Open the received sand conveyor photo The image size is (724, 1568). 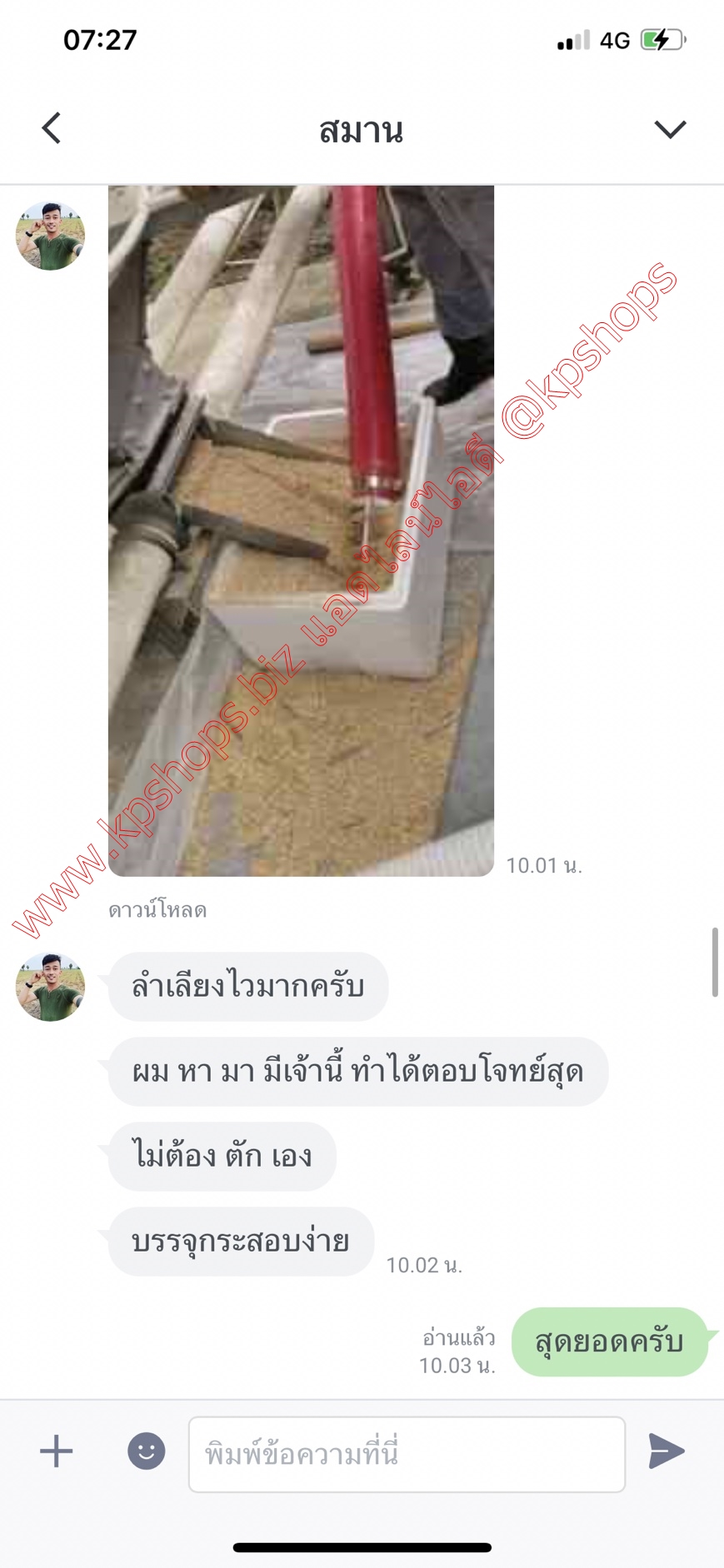pos(301,530)
